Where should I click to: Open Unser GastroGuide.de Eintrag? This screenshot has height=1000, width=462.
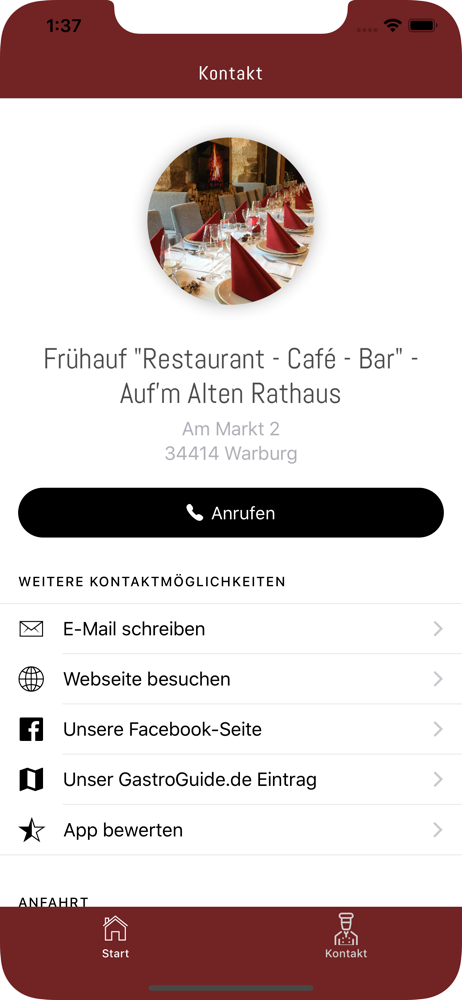coord(231,780)
